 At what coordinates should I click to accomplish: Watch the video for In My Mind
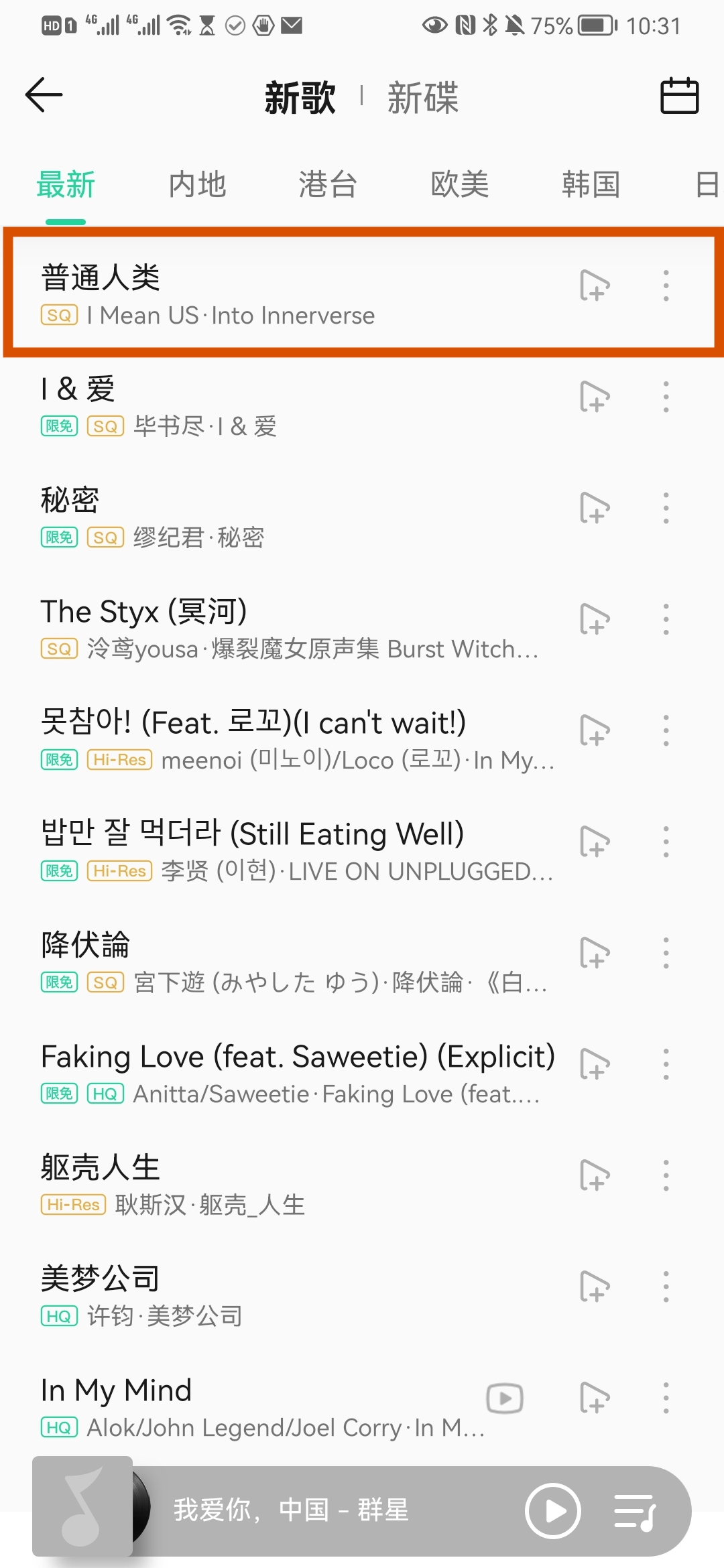tap(505, 1398)
